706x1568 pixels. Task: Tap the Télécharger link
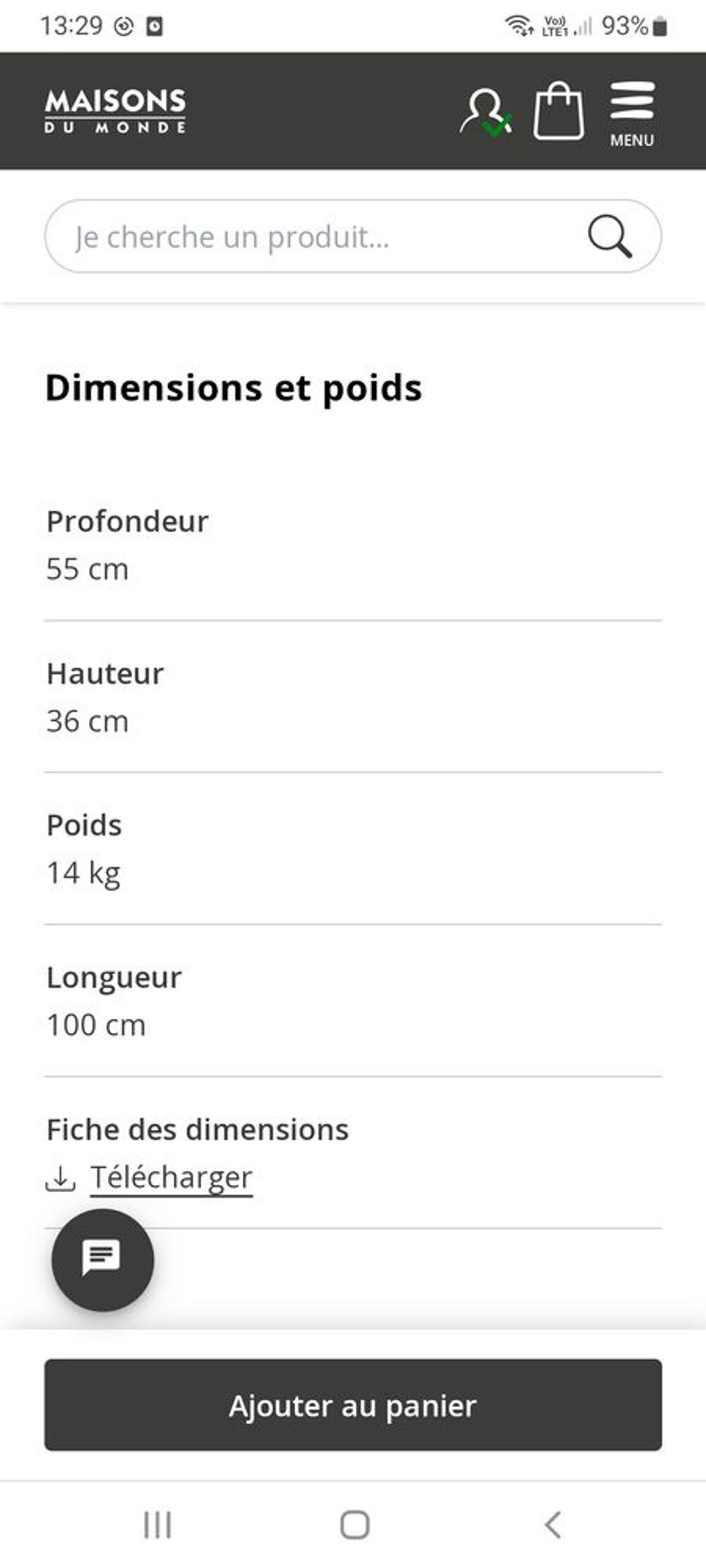[x=171, y=1178]
